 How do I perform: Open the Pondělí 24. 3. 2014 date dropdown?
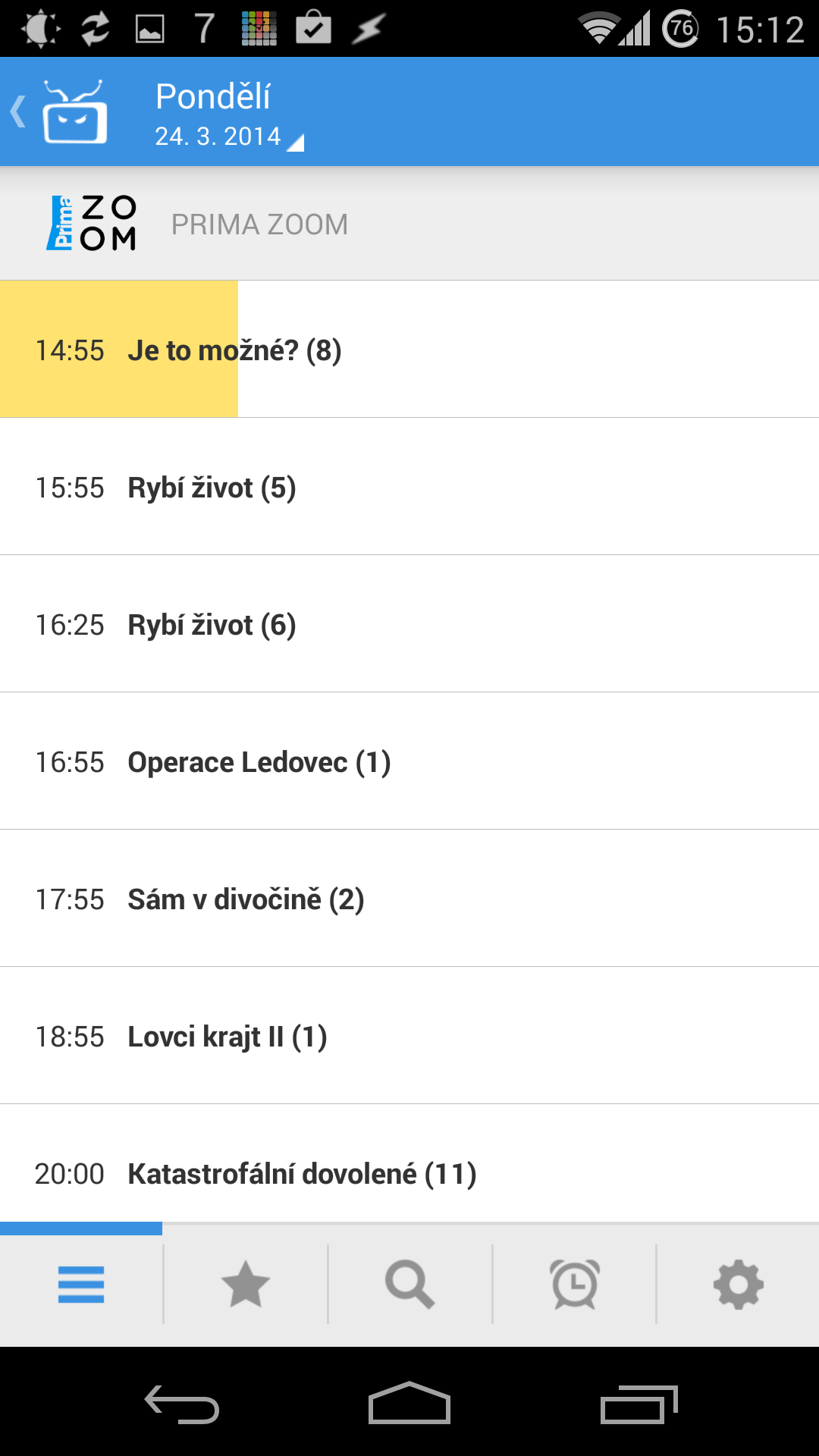tap(229, 114)
